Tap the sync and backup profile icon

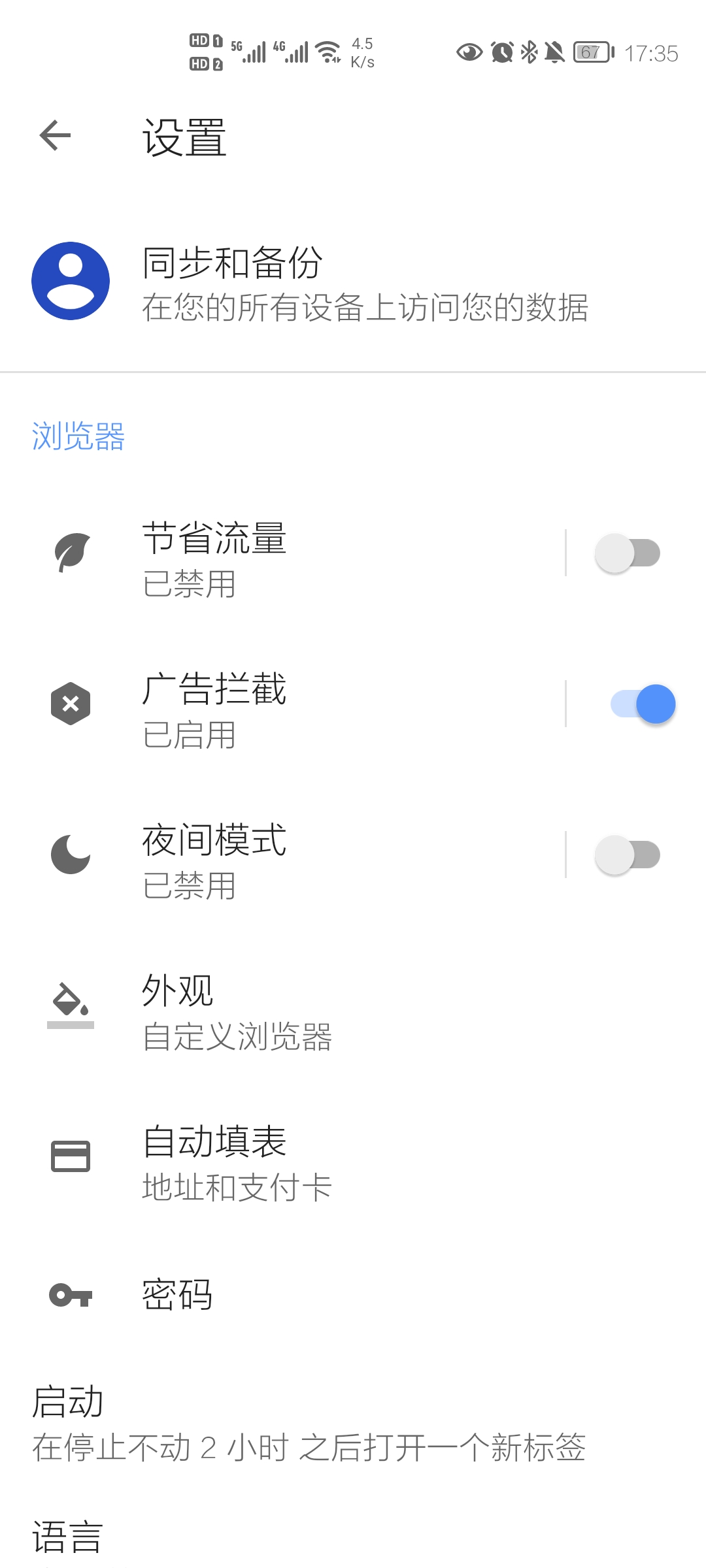(x=71, y=281)
